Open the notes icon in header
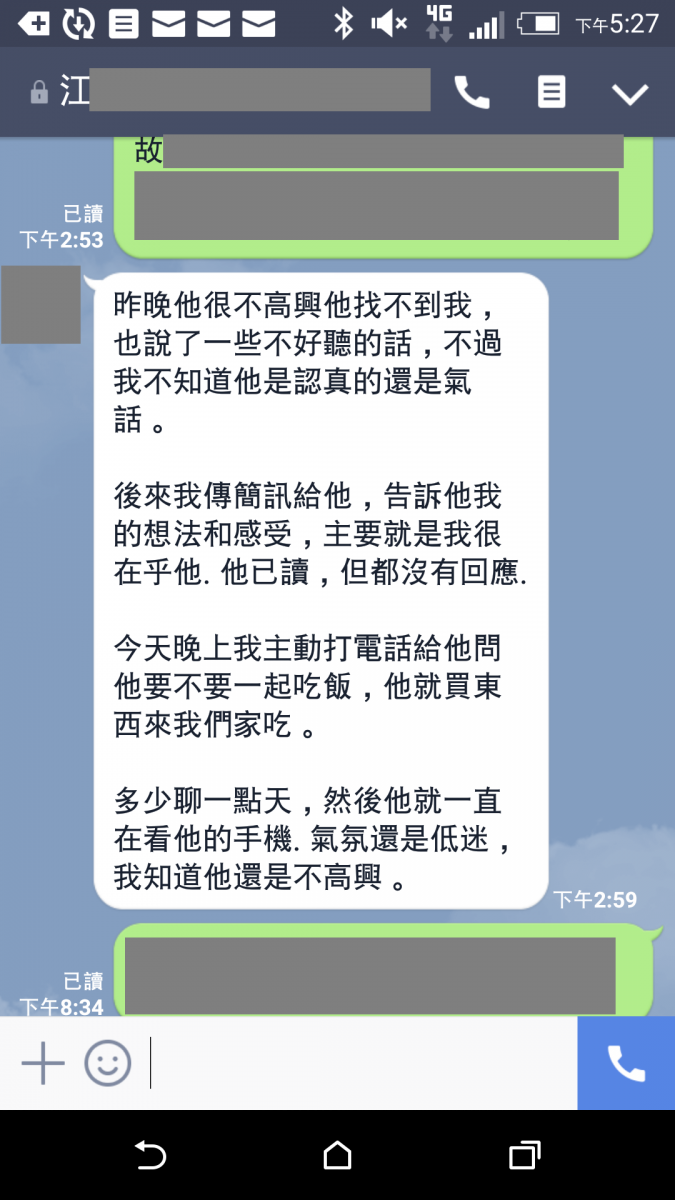This screenshot has height=1200, width=675. 551,92
